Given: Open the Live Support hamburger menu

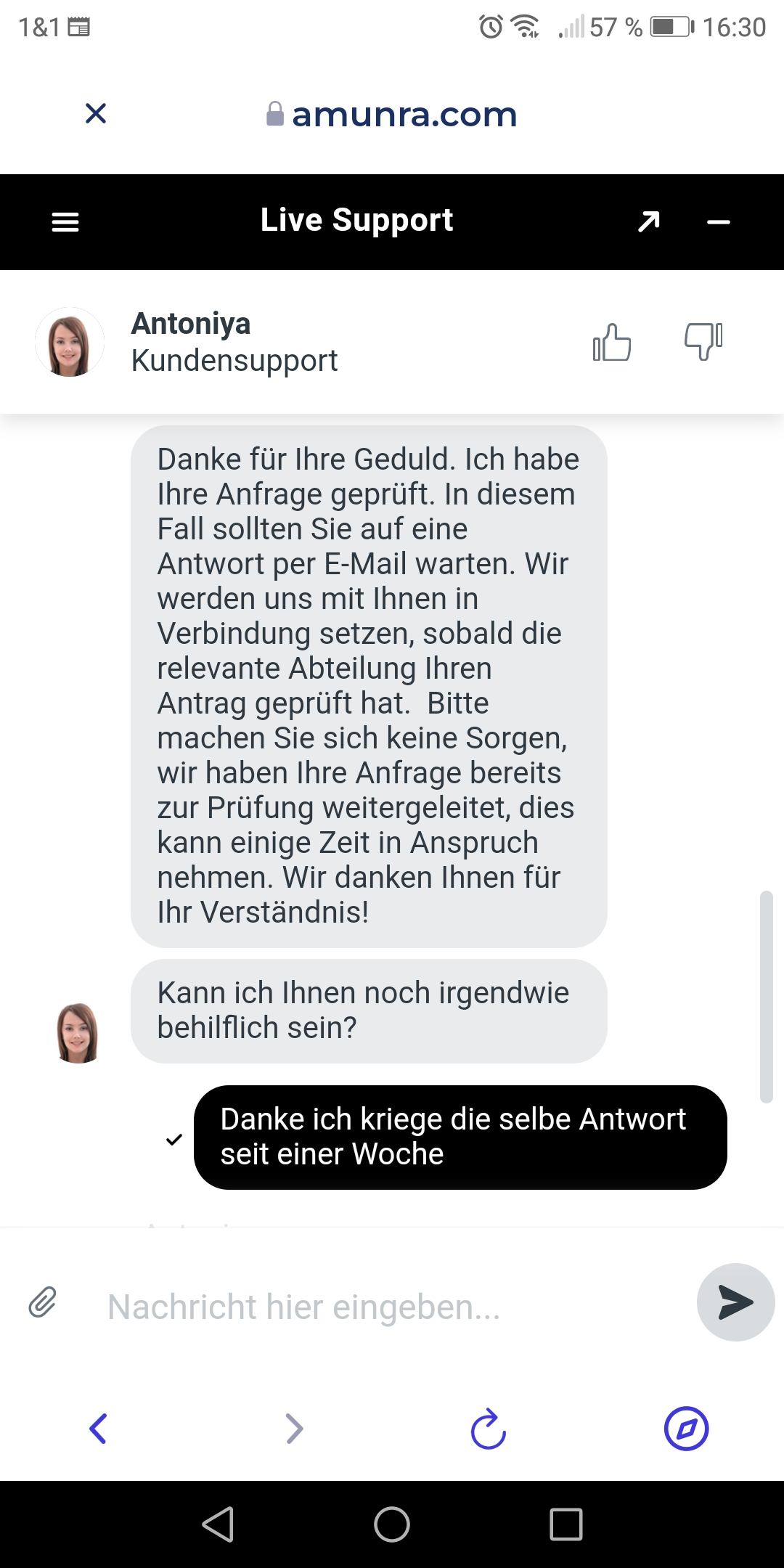Looking at the screenshot, I should (x=65, y=222).
